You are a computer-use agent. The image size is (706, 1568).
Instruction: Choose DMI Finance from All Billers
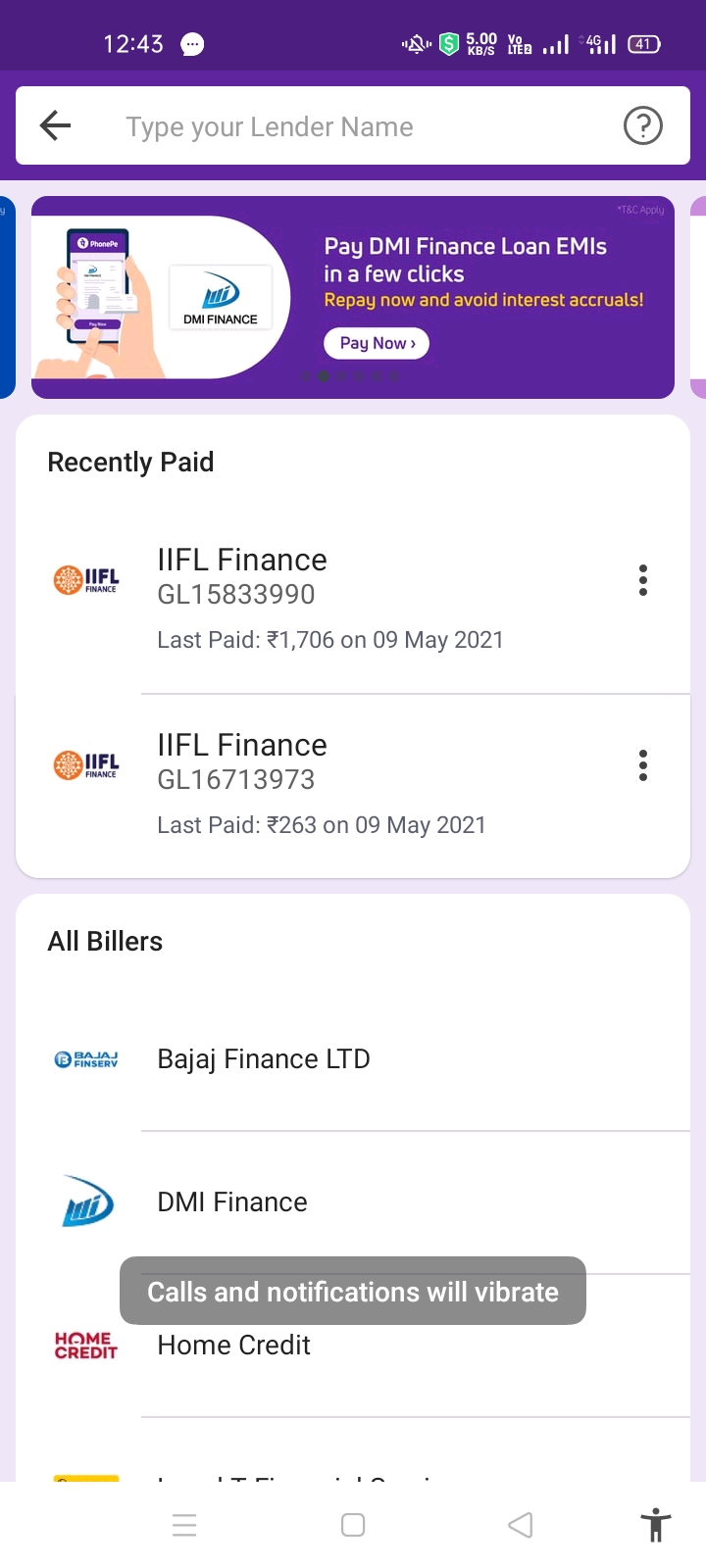(x=353, y=1202)
